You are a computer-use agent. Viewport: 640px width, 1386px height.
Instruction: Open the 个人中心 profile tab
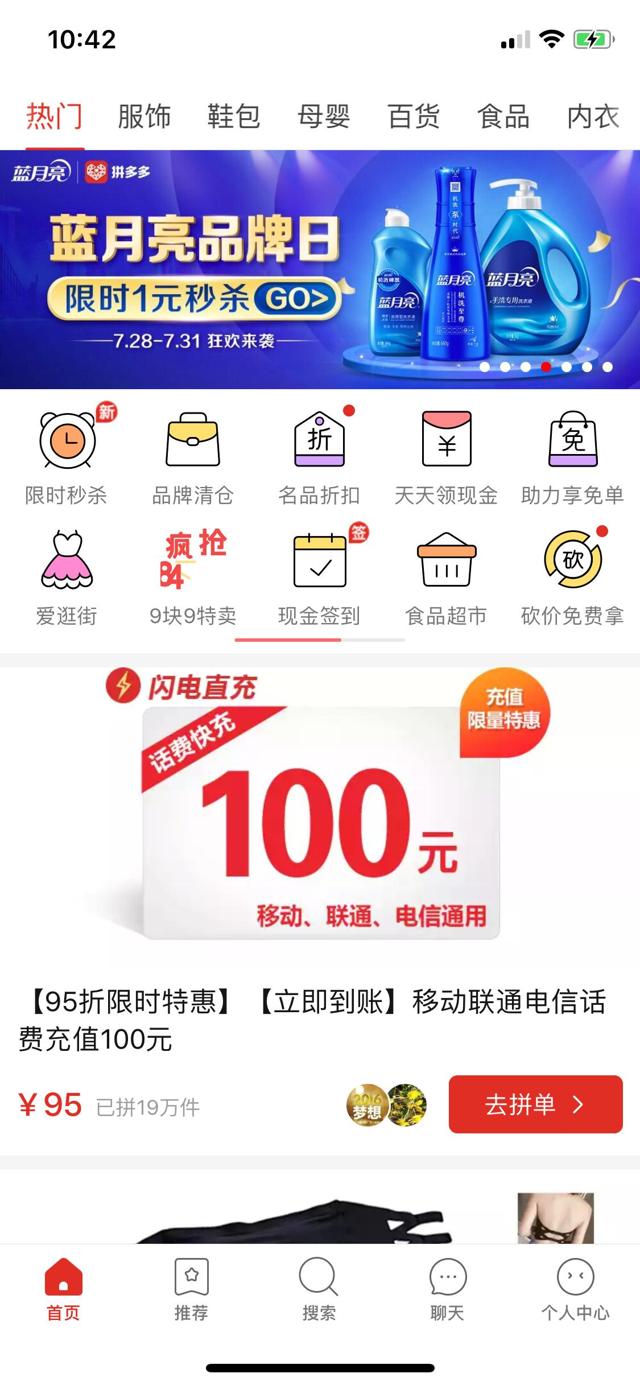tap(575, 1291)
